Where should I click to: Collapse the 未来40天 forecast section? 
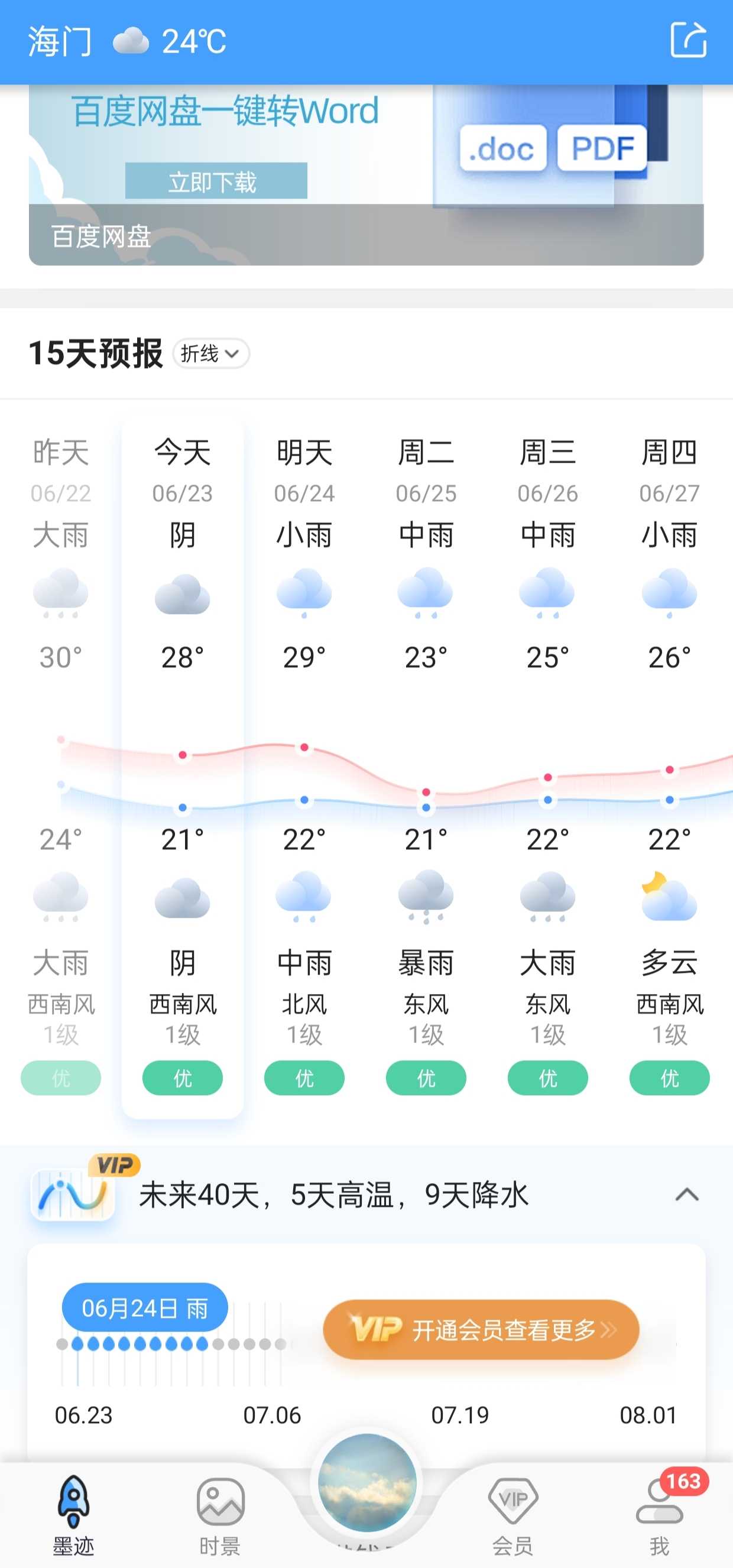(687, 1194)
